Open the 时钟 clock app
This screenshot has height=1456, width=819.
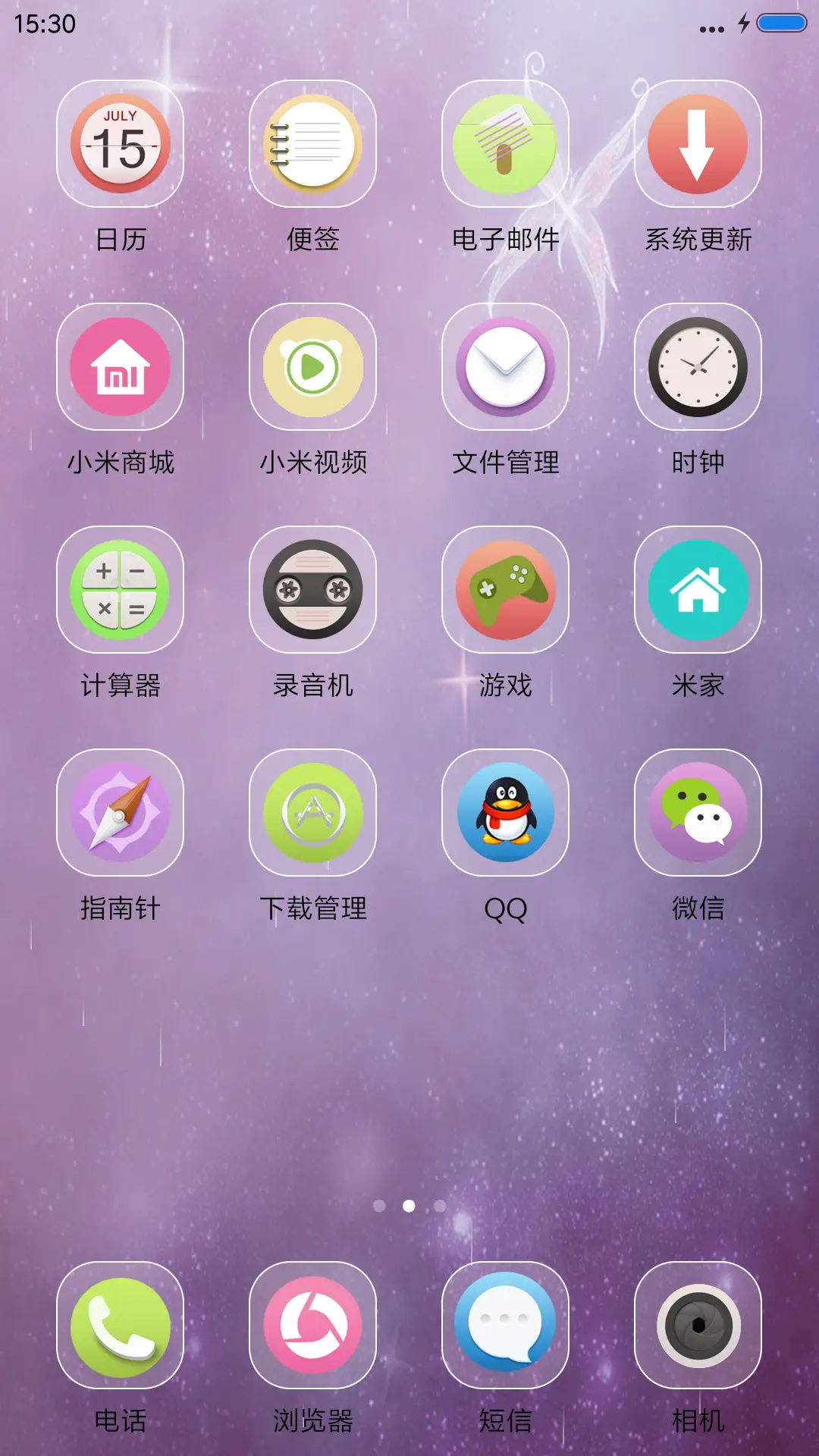pos(698,368)
